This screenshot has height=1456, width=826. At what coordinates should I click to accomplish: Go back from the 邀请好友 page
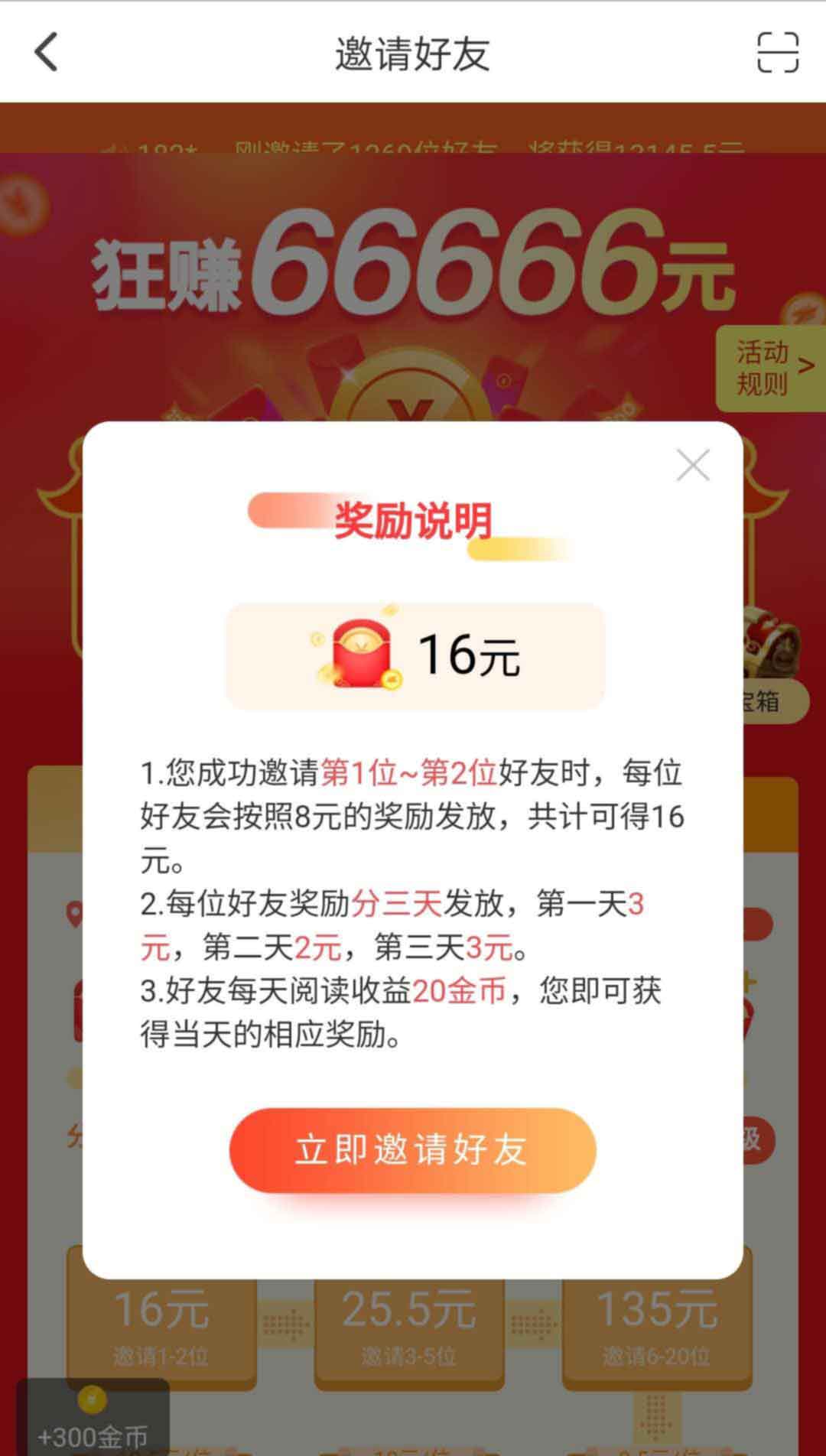tap(47, 53)
